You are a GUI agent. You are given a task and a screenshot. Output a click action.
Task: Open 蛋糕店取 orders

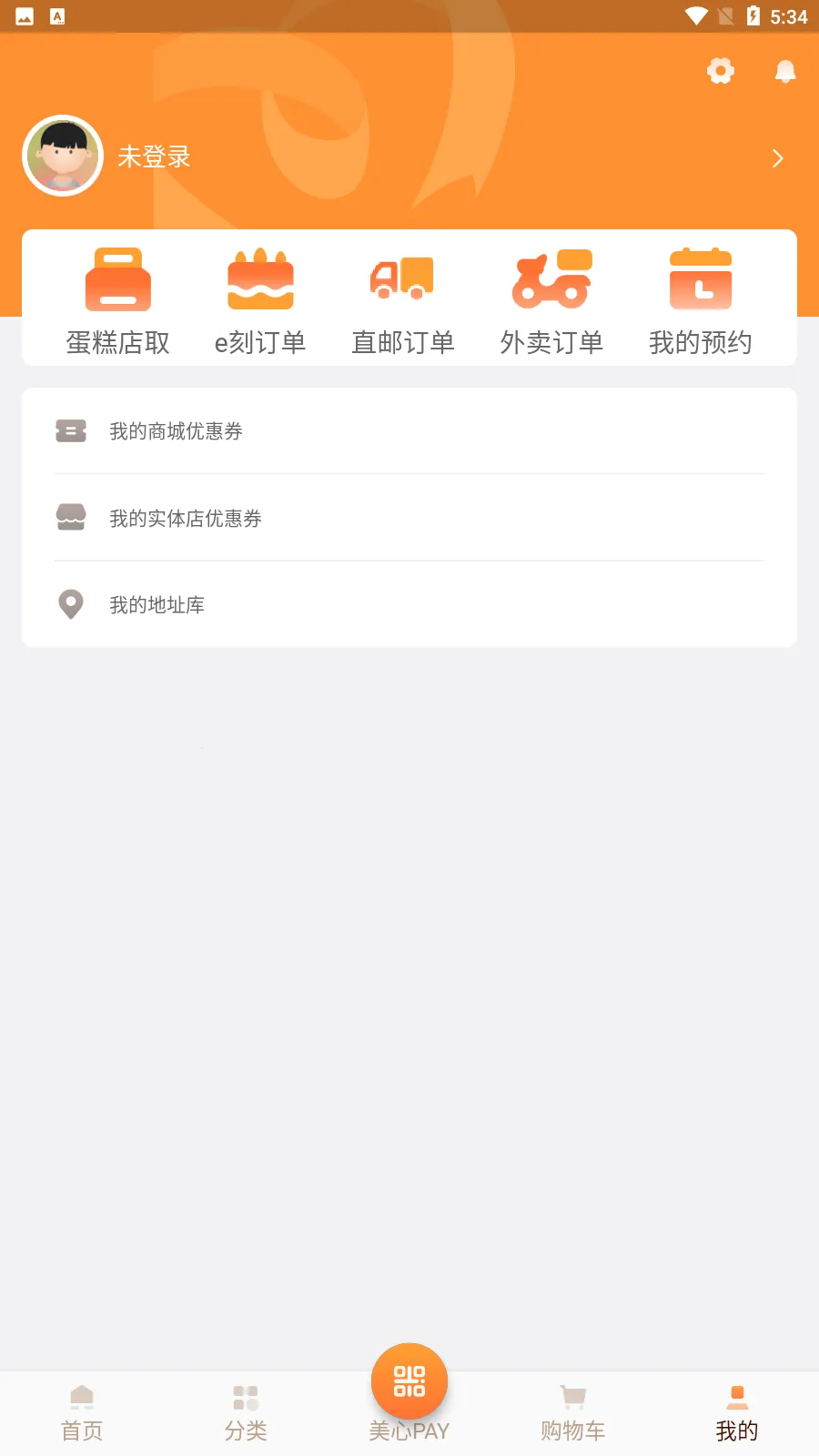[118, 300]
